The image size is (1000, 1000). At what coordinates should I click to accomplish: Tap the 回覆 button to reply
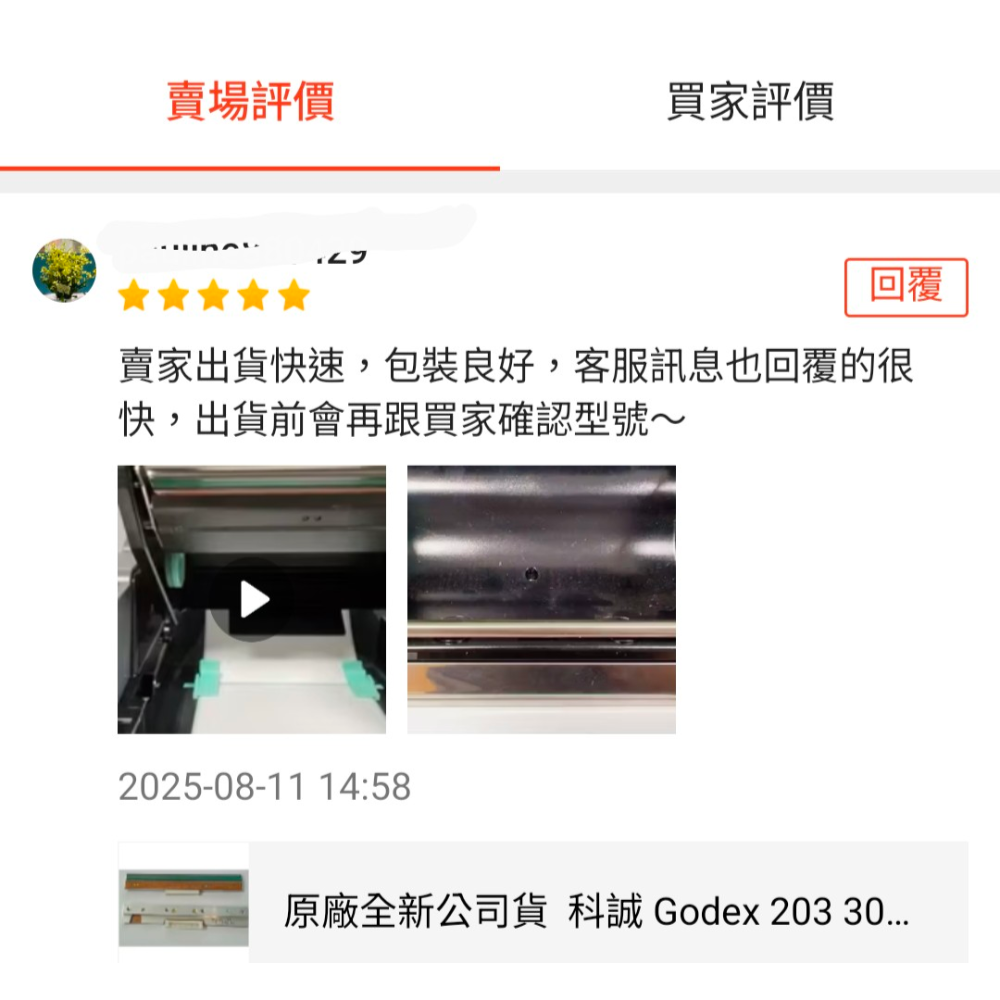[x=906, y=287]
